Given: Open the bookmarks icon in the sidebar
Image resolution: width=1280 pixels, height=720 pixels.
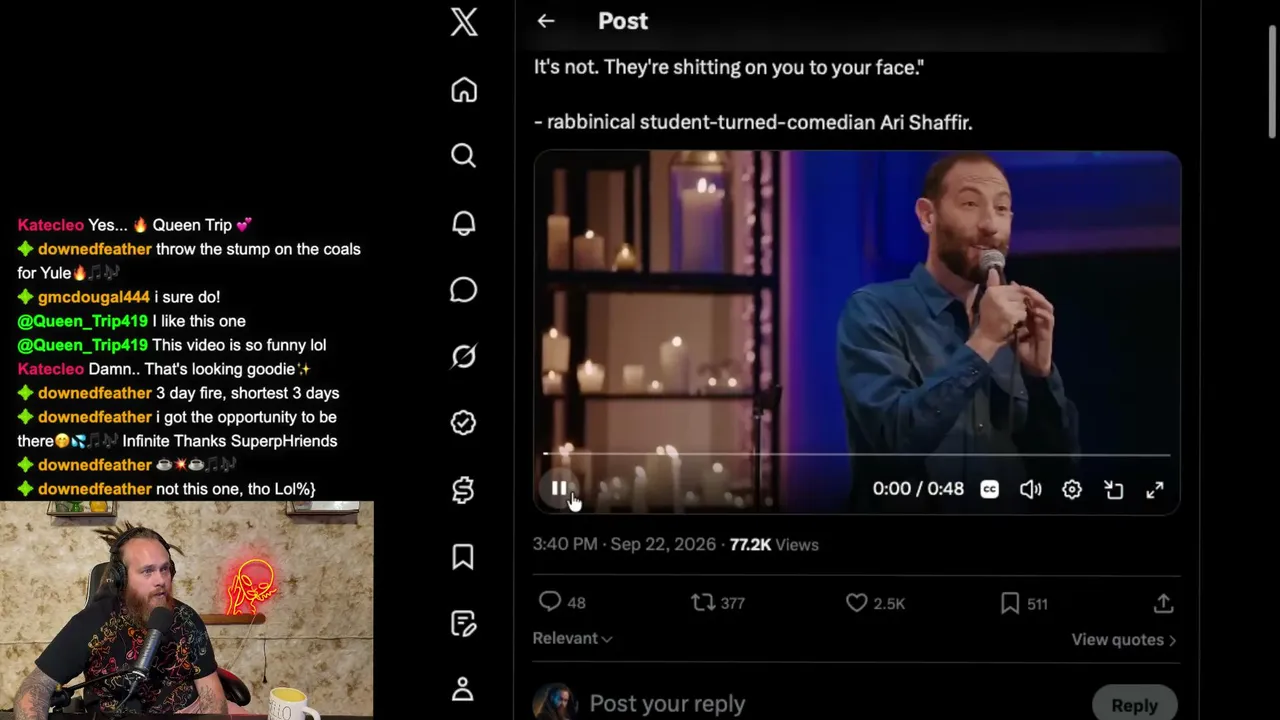Looking at the screenshot, I should pos(463,557).
